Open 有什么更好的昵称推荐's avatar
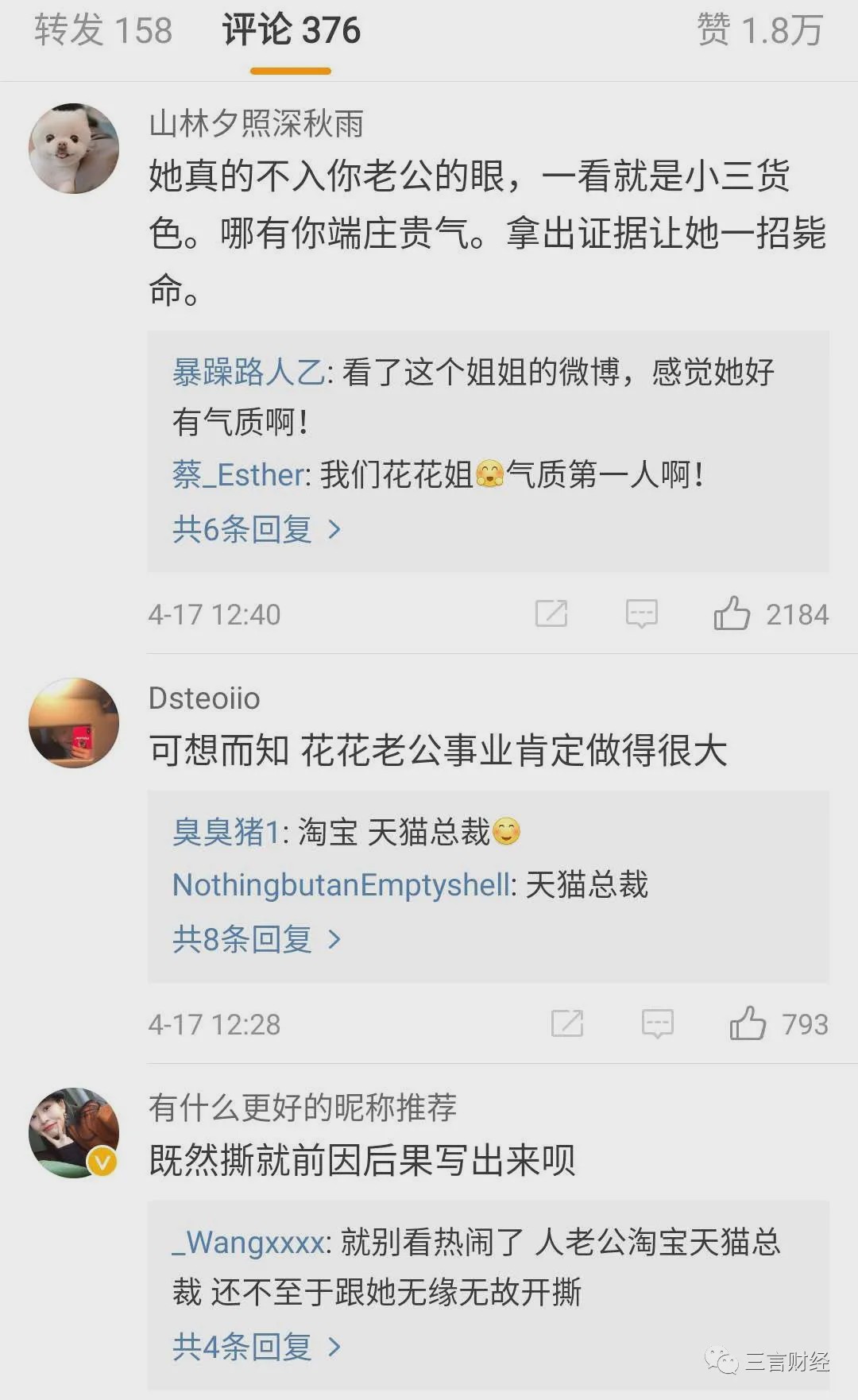Image resolution: width=858 pixels, height=1400 pixels. [74, 1133]
